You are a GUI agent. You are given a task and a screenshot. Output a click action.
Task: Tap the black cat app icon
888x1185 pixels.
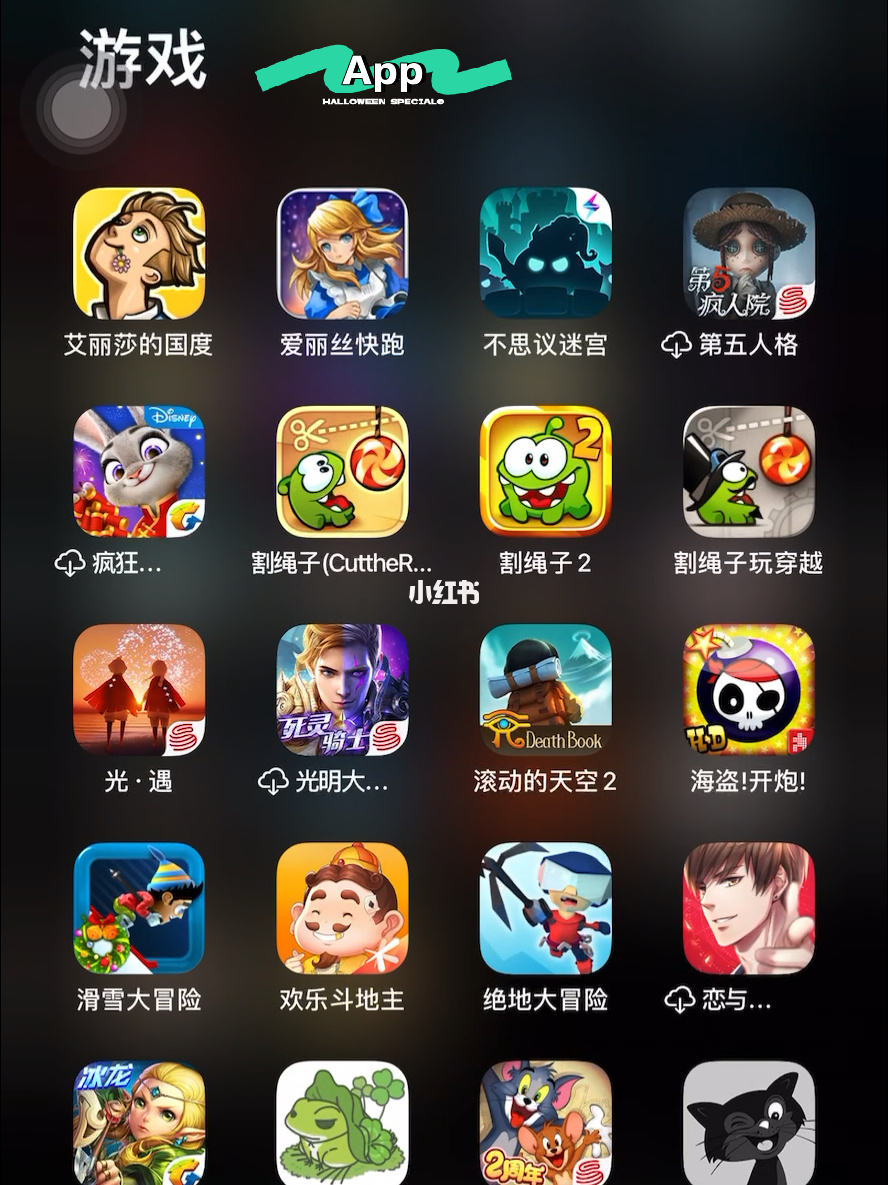[x=748, y=1125]
